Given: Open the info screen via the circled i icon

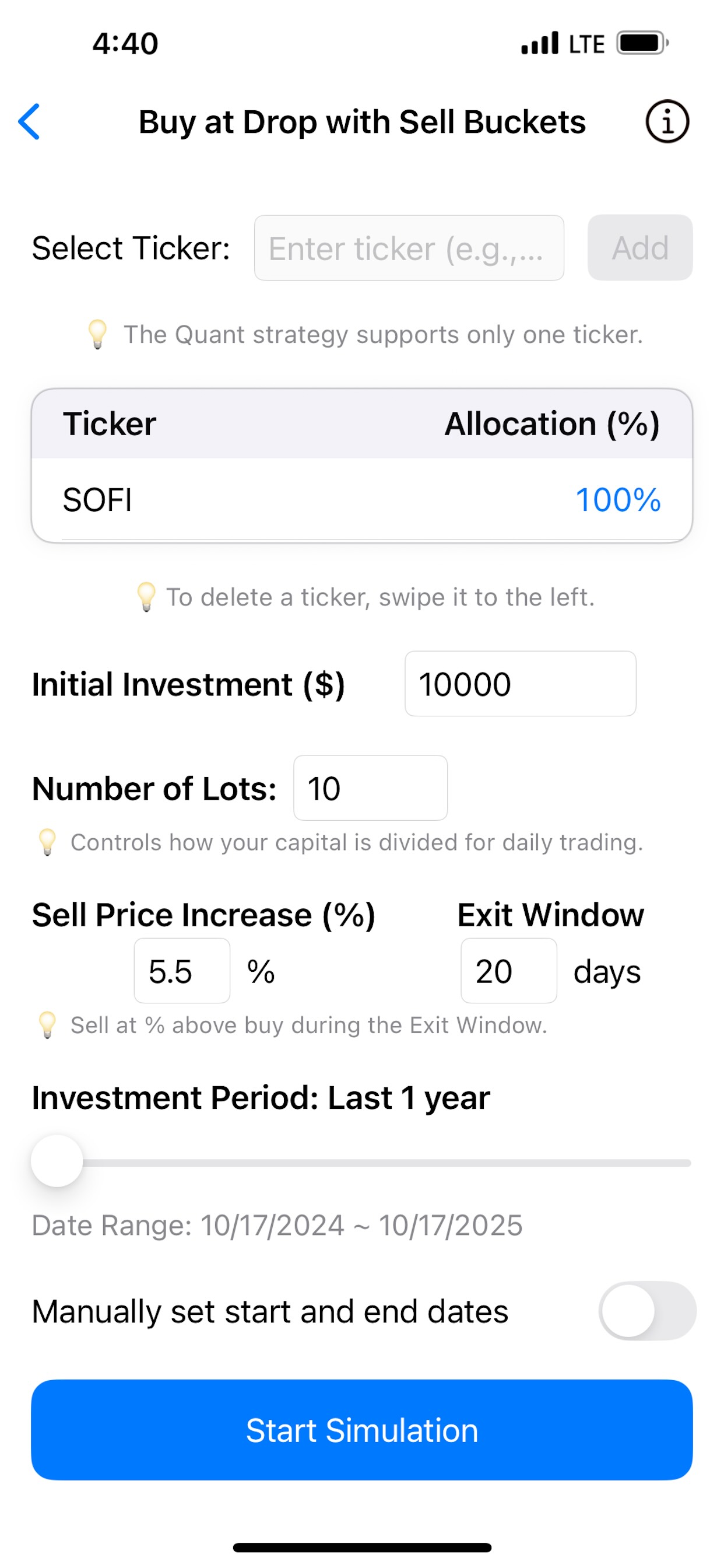Looking at the screenshot, I should 667,121.
